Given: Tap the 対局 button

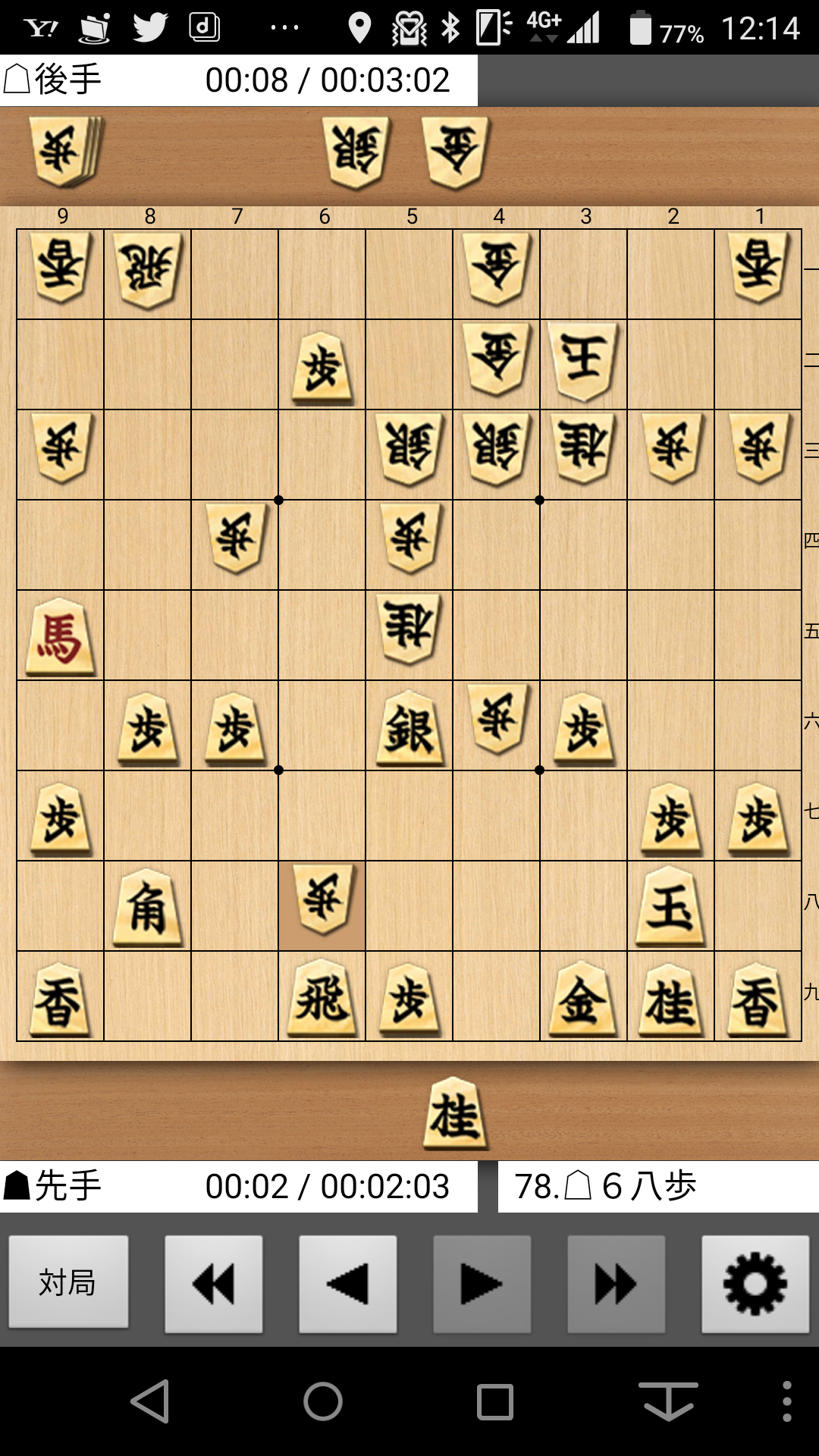Looking at the screenshot, I should [x=68, y=1283].
